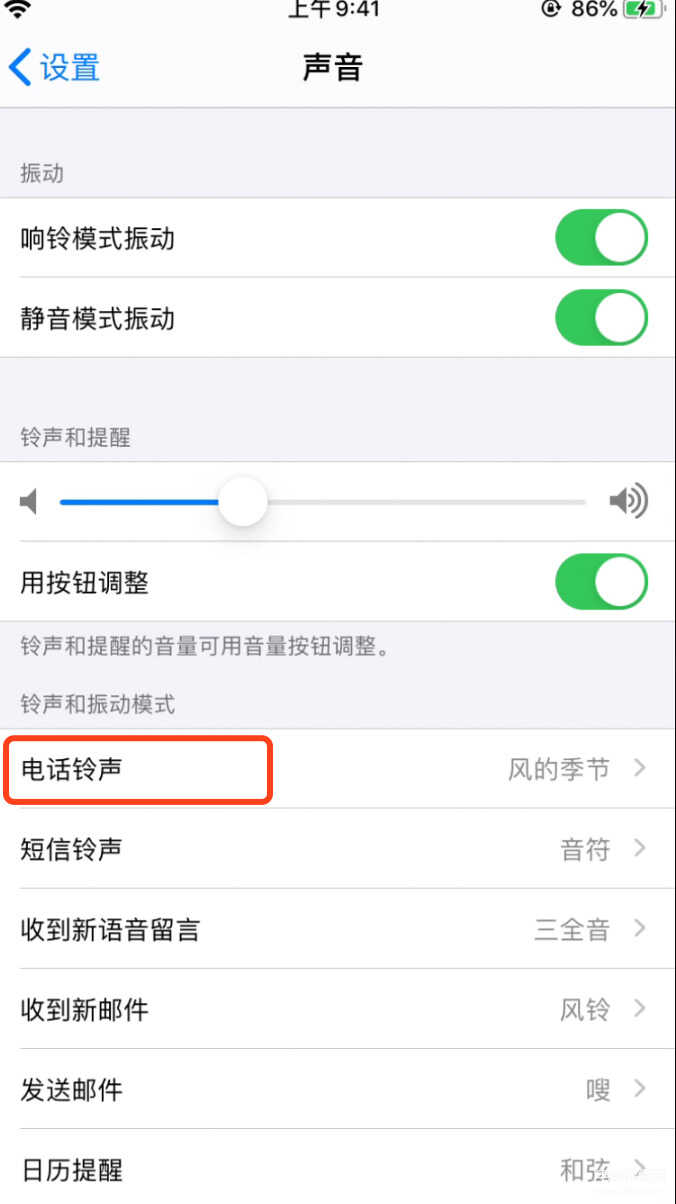Image resolution: width=676 pixels, height=1204 pixels.
Task: Go back to 设置
Action: [54, 68]
